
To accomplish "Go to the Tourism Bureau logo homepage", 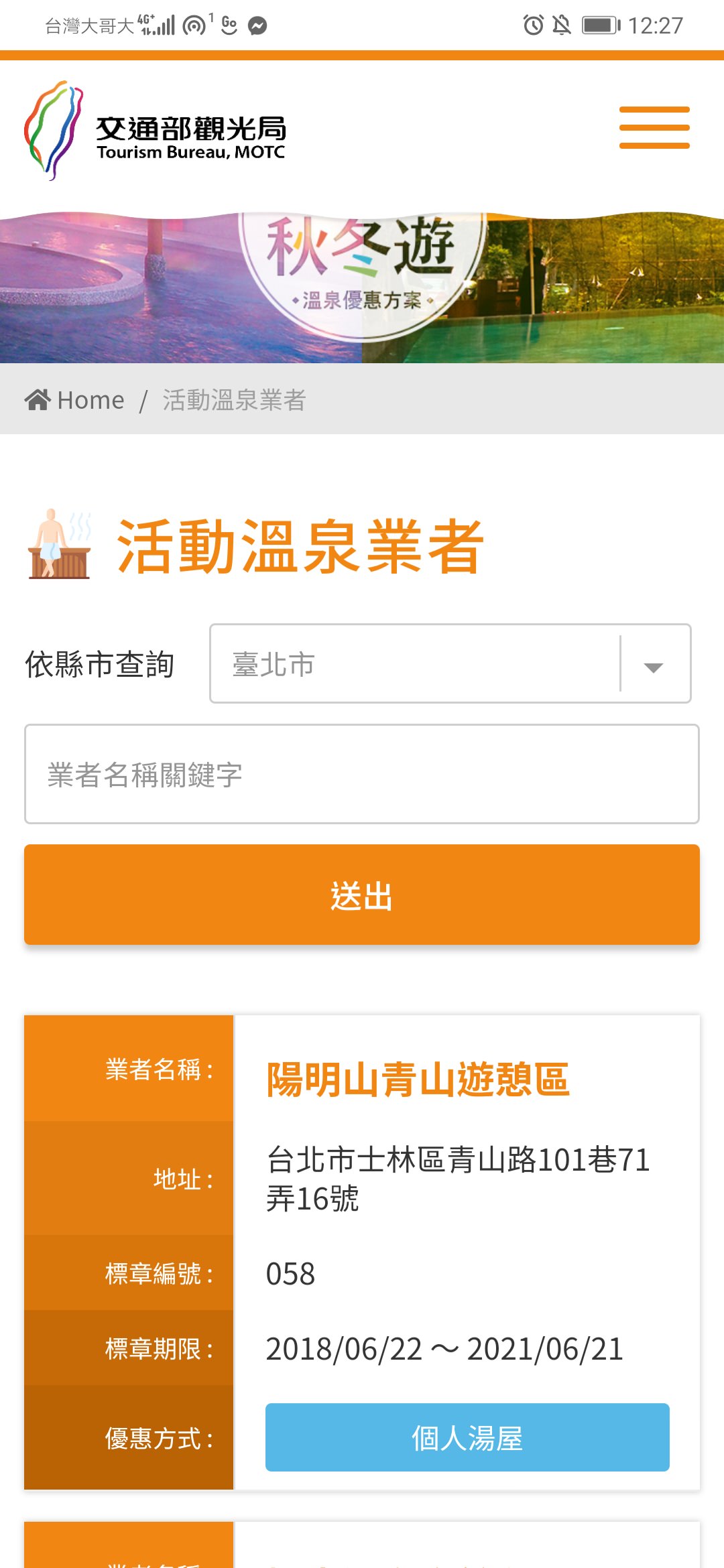I will click(156, 131).
